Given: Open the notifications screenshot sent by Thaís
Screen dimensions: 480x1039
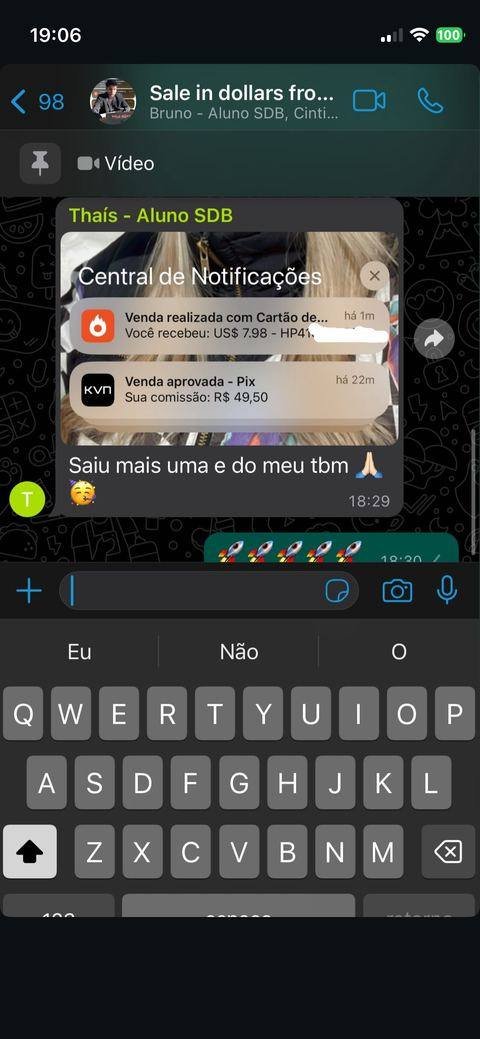Looking at the screenshot, I should (229, 338).
